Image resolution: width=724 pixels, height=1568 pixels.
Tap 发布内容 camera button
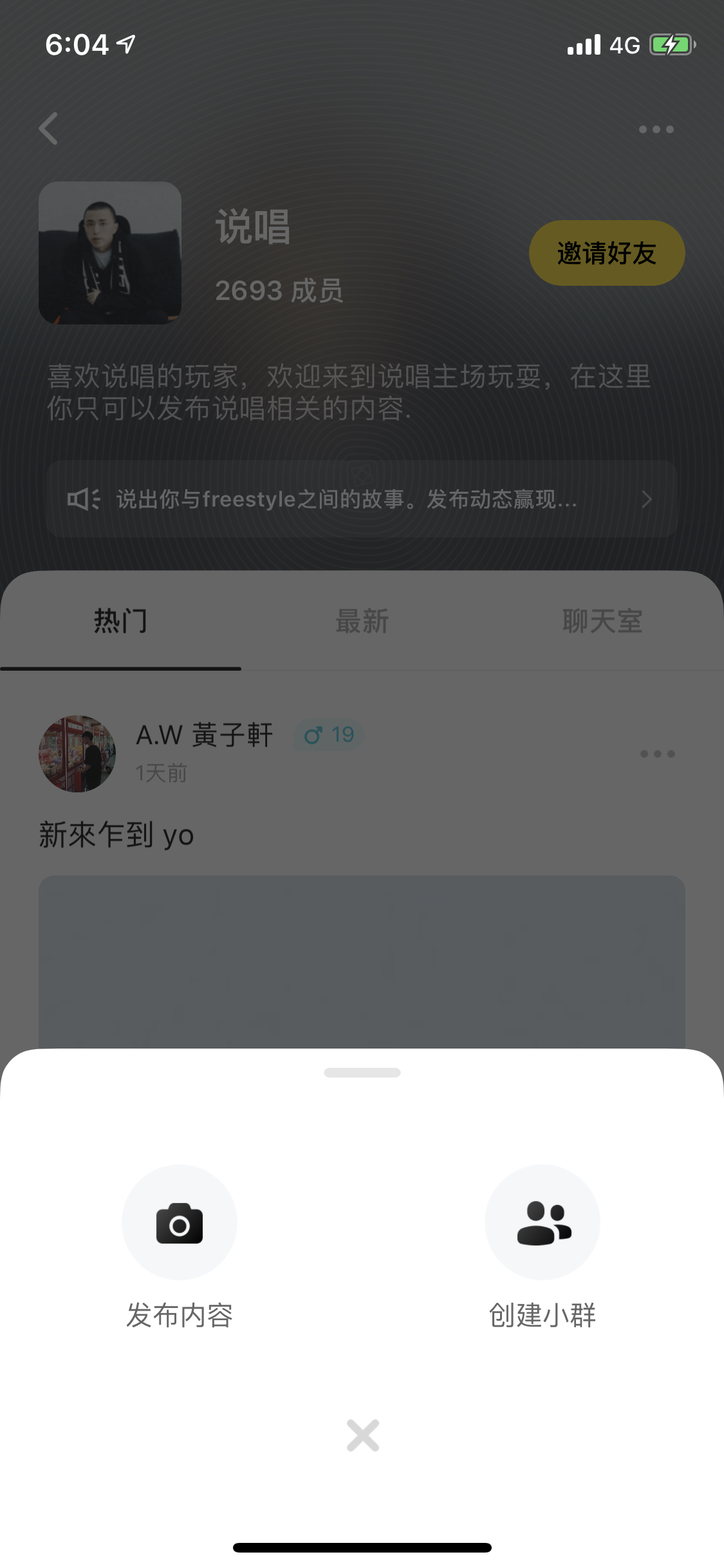[x=180, y=1222]
